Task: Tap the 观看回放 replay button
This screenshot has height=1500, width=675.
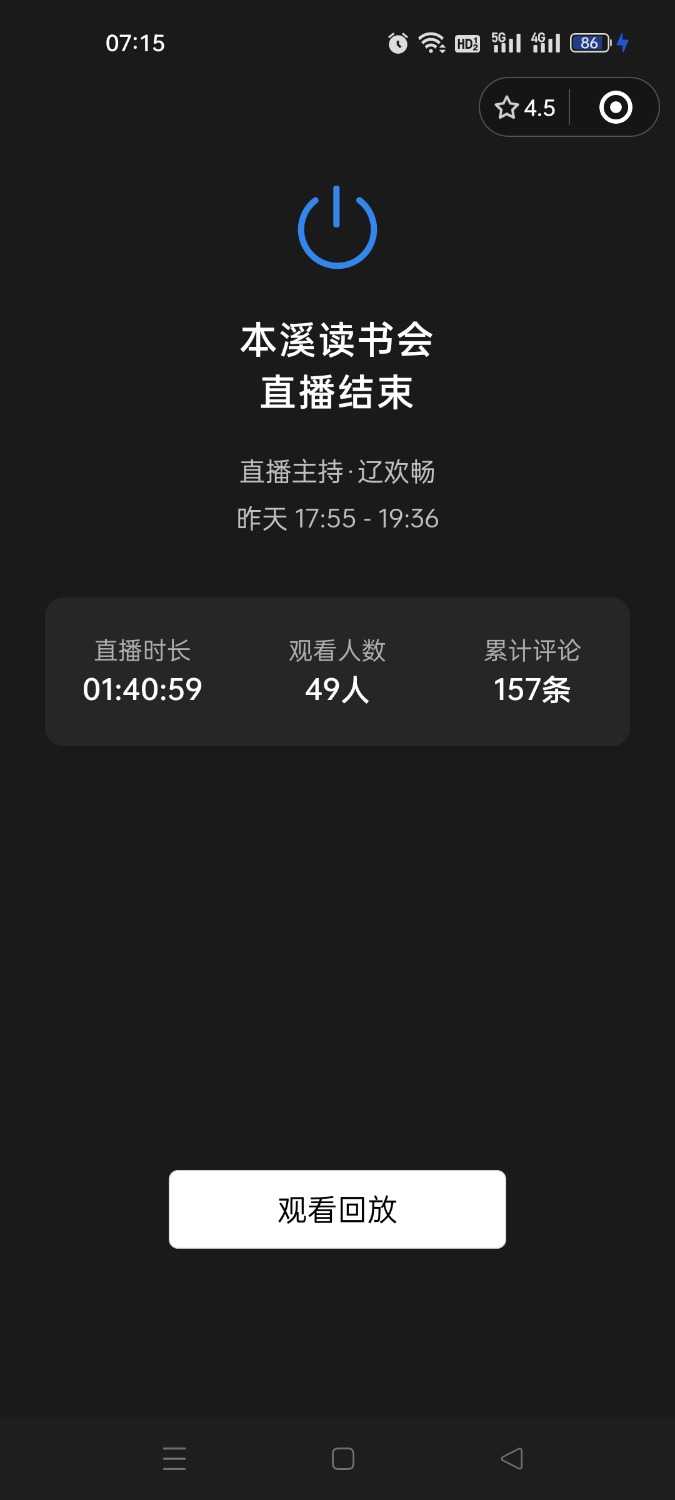Action: pos(337,1209)
